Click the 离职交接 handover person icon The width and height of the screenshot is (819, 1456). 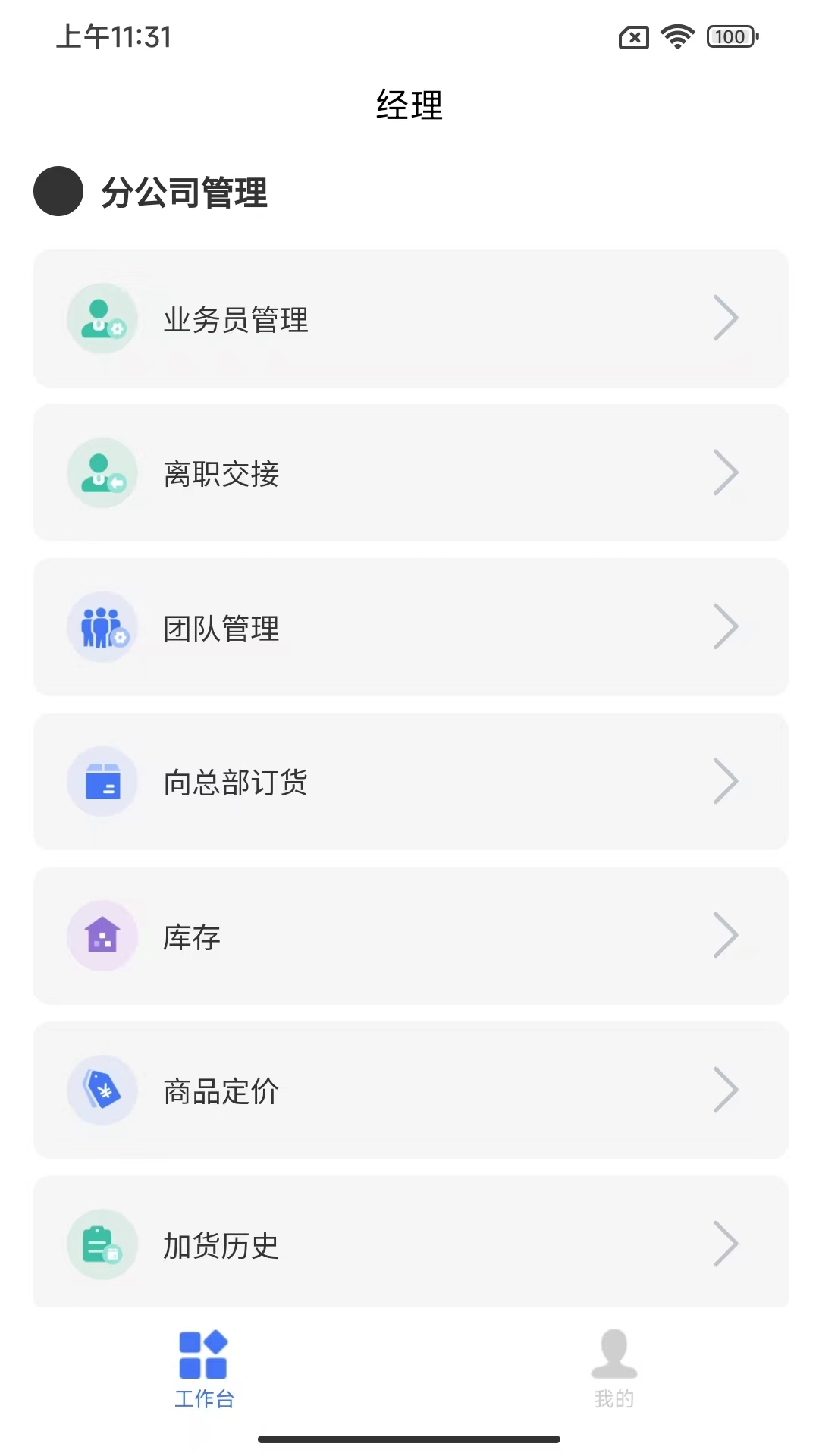pos(102,473)
